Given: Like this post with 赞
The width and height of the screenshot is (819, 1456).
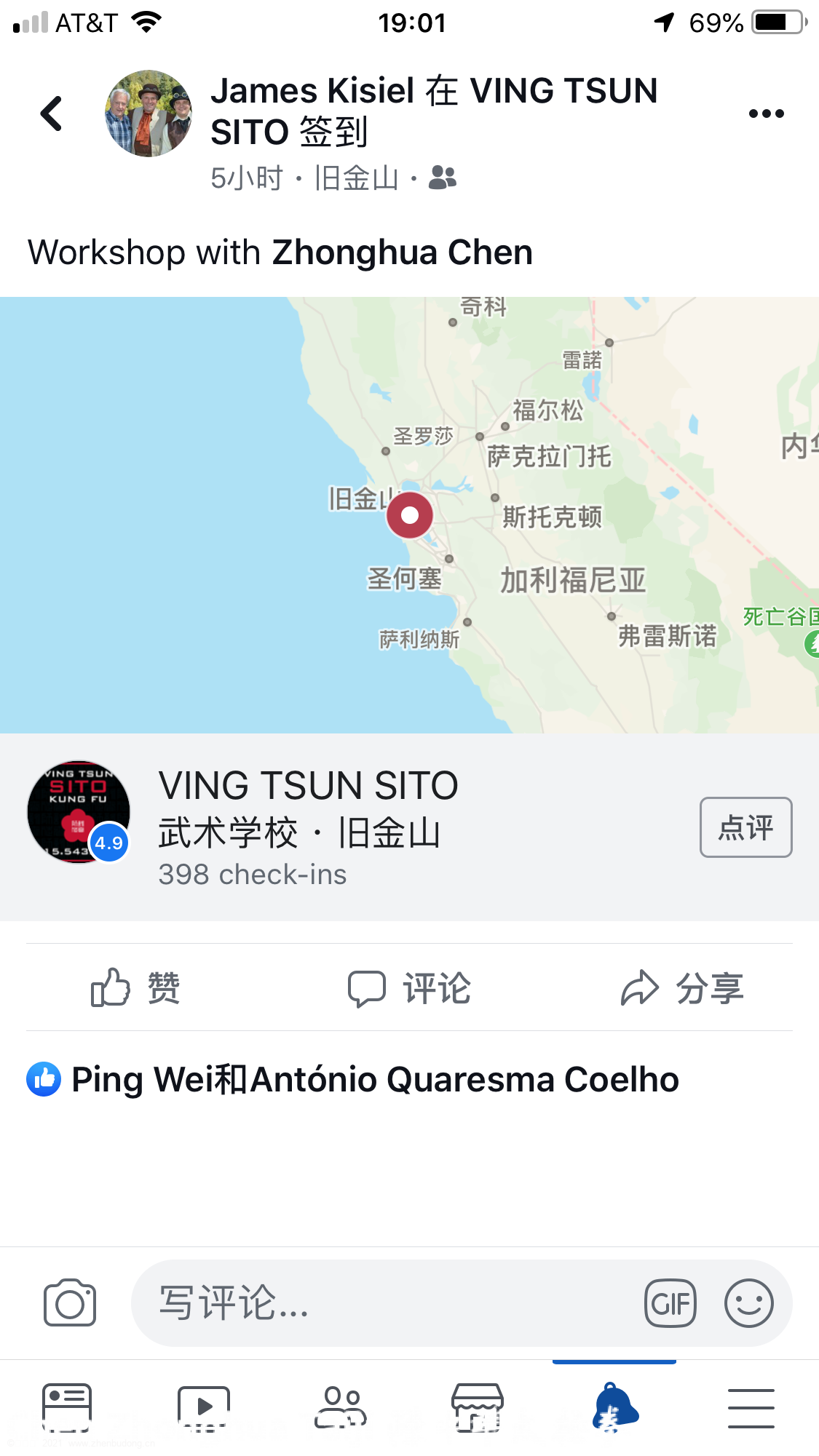Looking at the screenshot, I should (x=136, y=987).
